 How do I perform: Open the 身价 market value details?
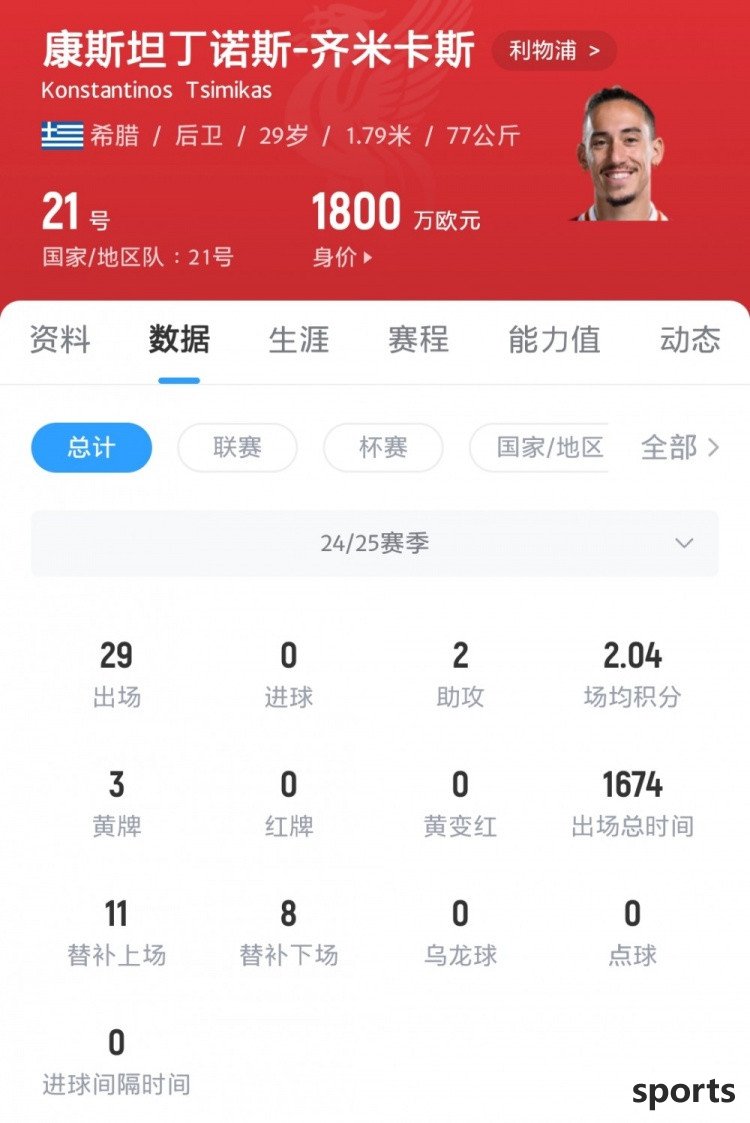tap(342, 257)
